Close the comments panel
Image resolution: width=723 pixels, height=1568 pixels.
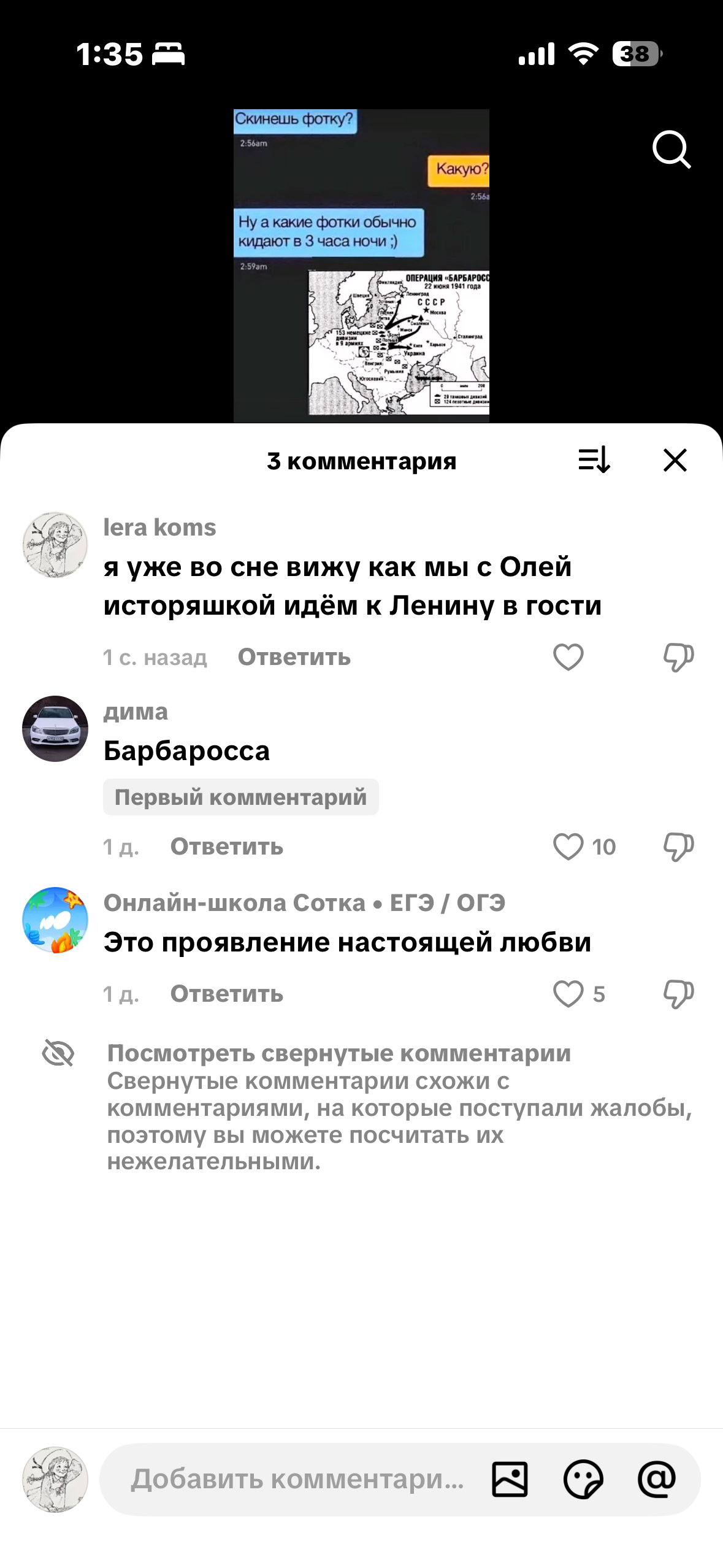click(675, 460)
